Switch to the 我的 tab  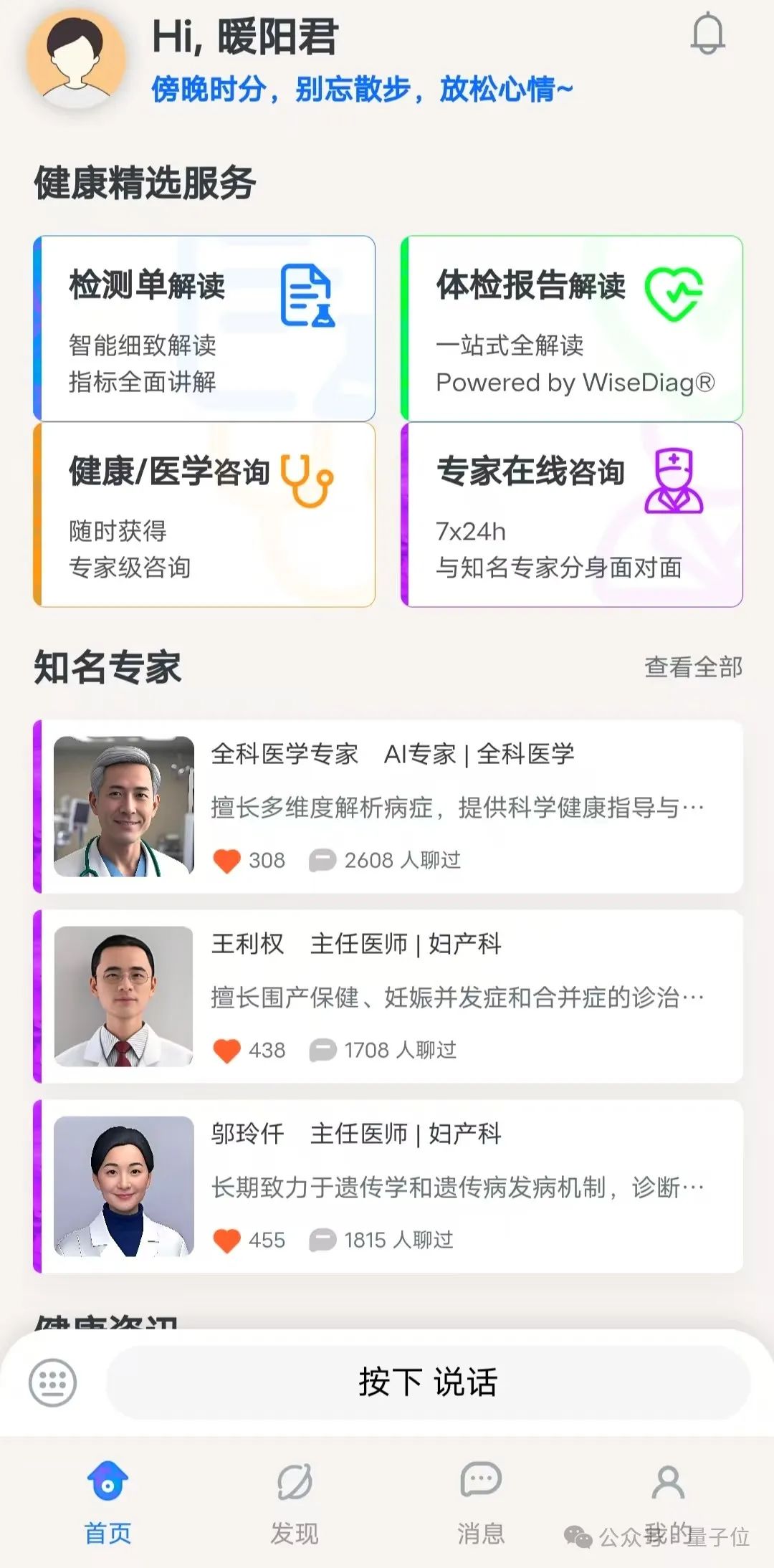[x=668, y=1502]
